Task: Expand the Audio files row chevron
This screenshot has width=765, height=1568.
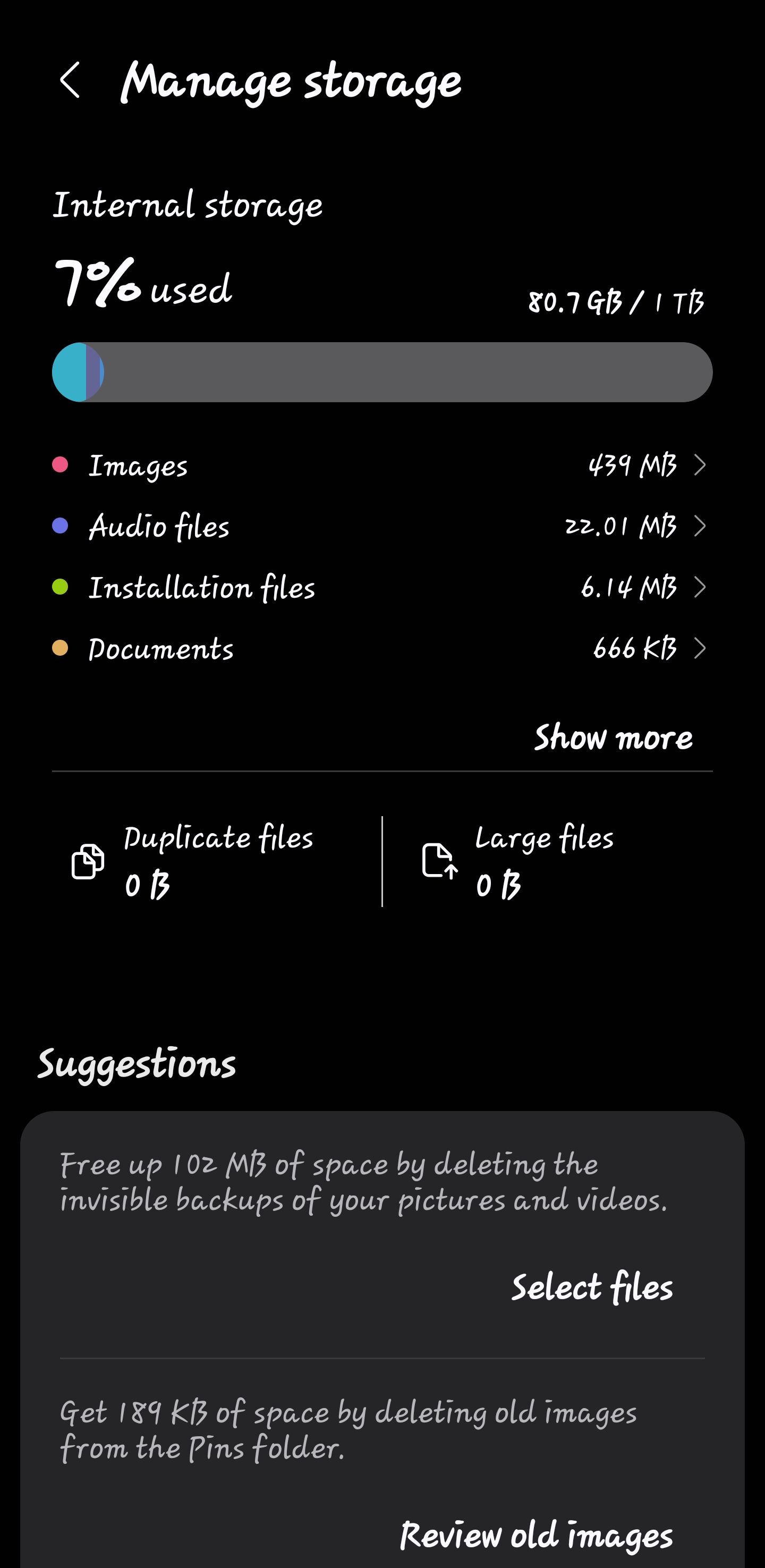Action: tap(701, 527)
